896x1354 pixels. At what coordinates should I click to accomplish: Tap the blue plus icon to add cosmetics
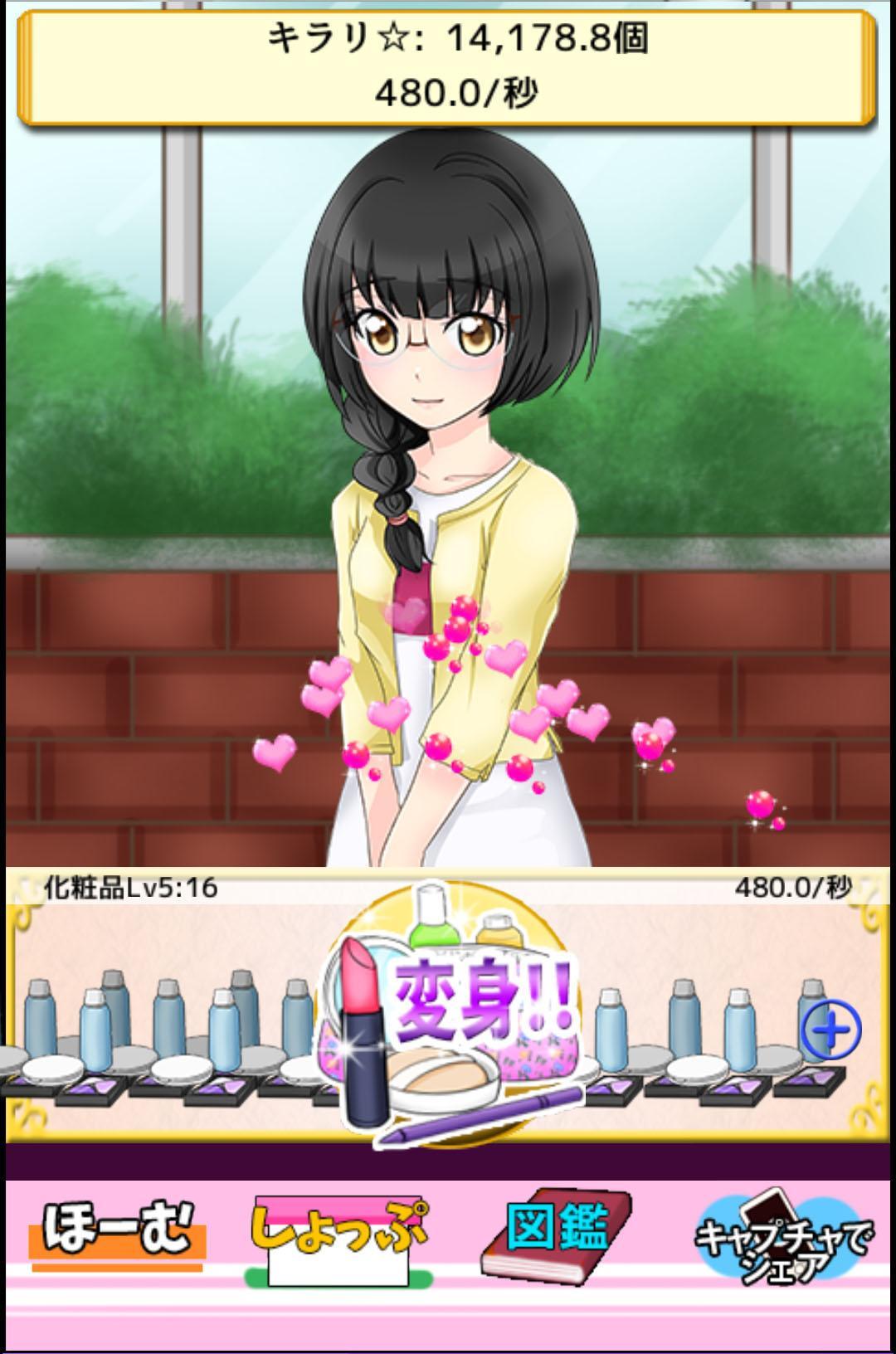click(832, 1031)
